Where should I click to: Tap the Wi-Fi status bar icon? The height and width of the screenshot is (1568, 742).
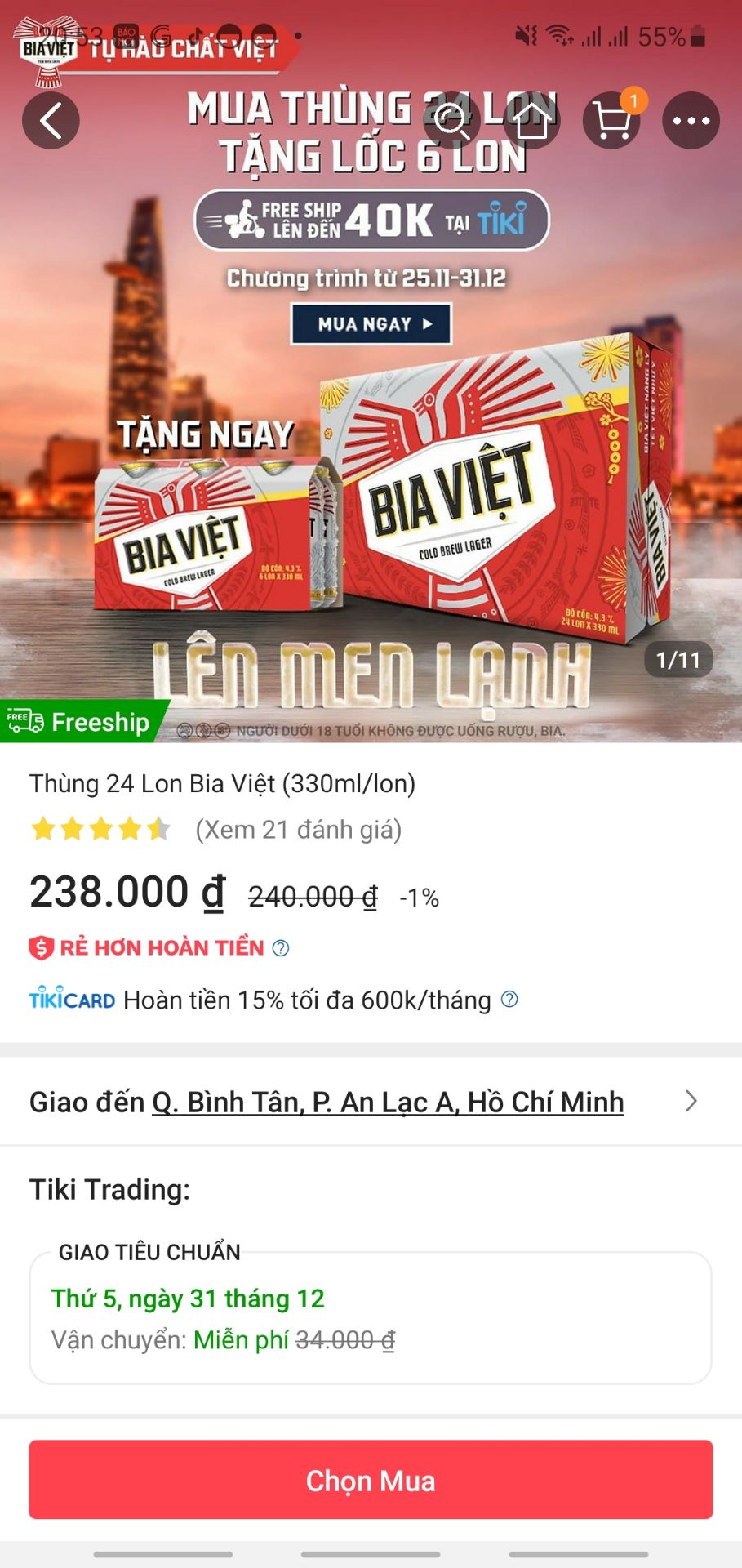point(556,34)
